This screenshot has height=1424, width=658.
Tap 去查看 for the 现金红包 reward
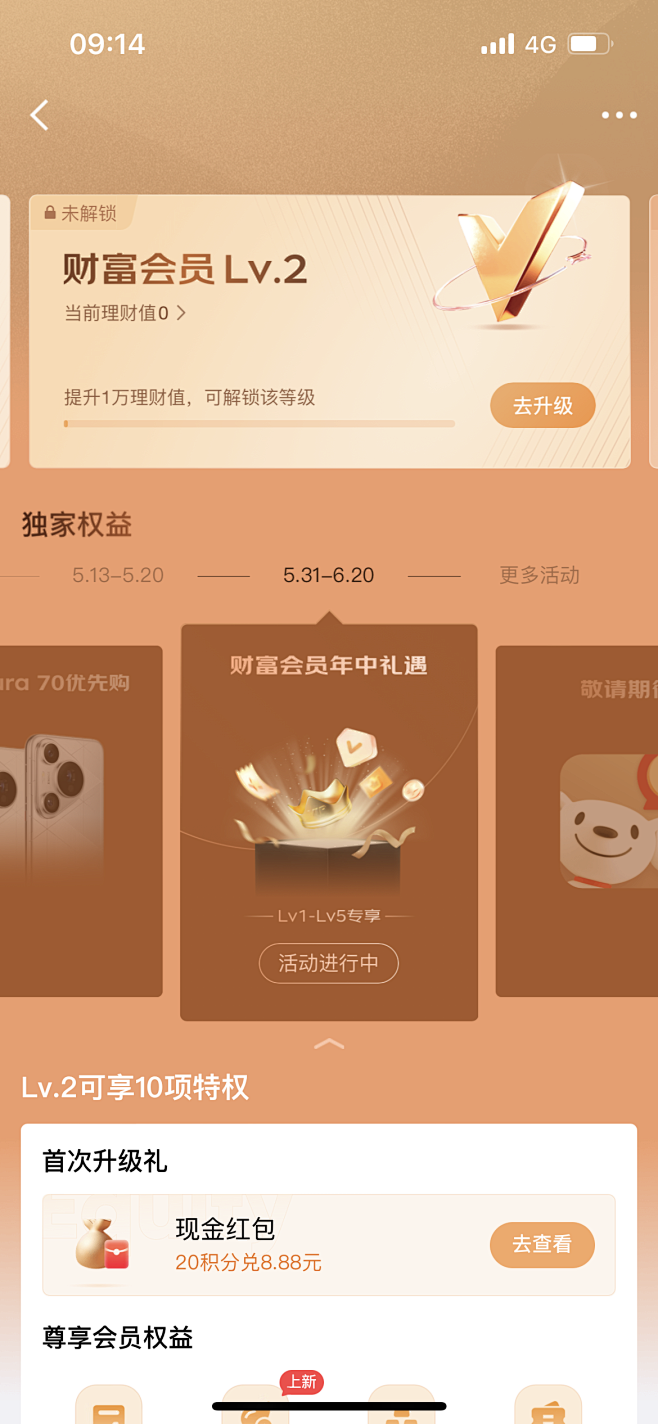[x=542, y=1244]
